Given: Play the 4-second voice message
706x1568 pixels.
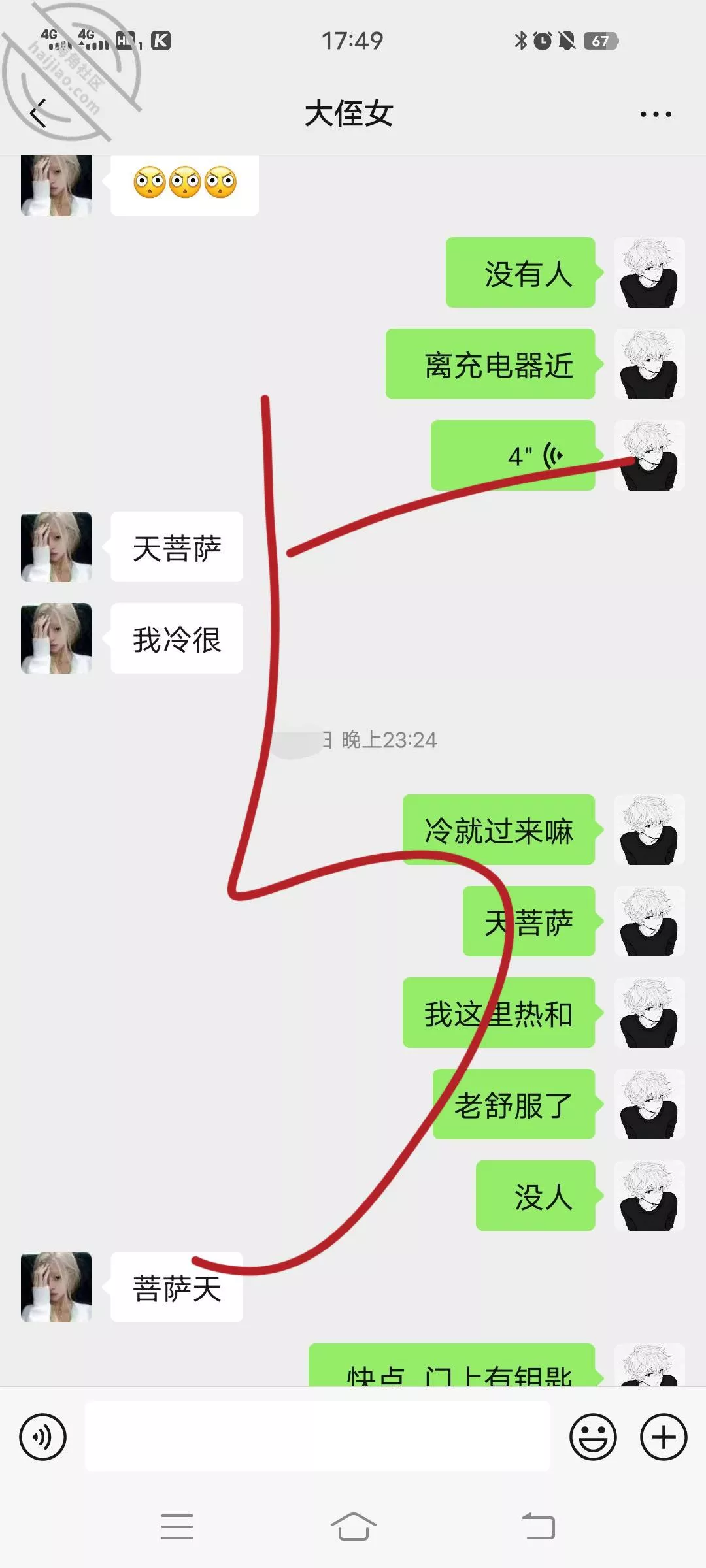Looking at the screenshot, I should (x=513, y=455).
